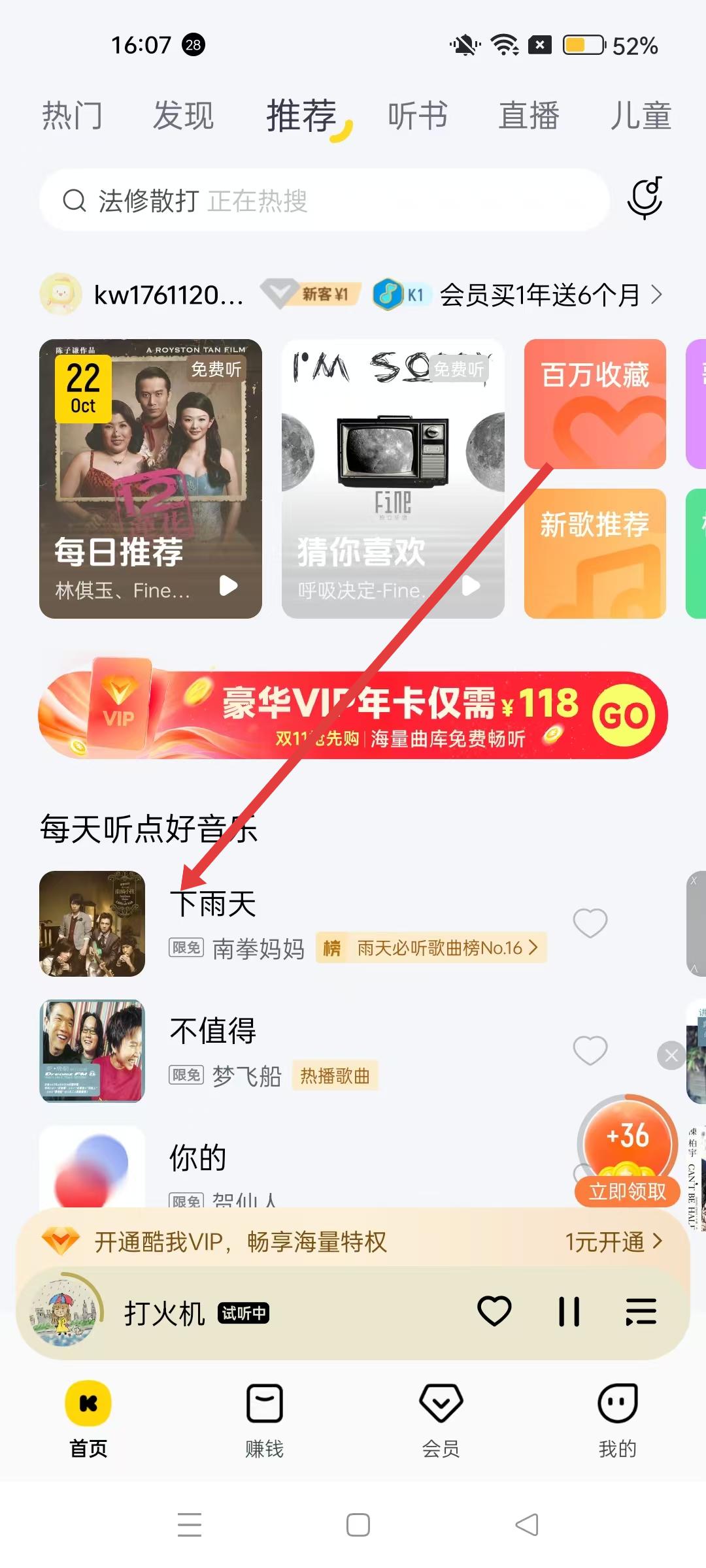Go to the 听书 tab

point(418,116)
